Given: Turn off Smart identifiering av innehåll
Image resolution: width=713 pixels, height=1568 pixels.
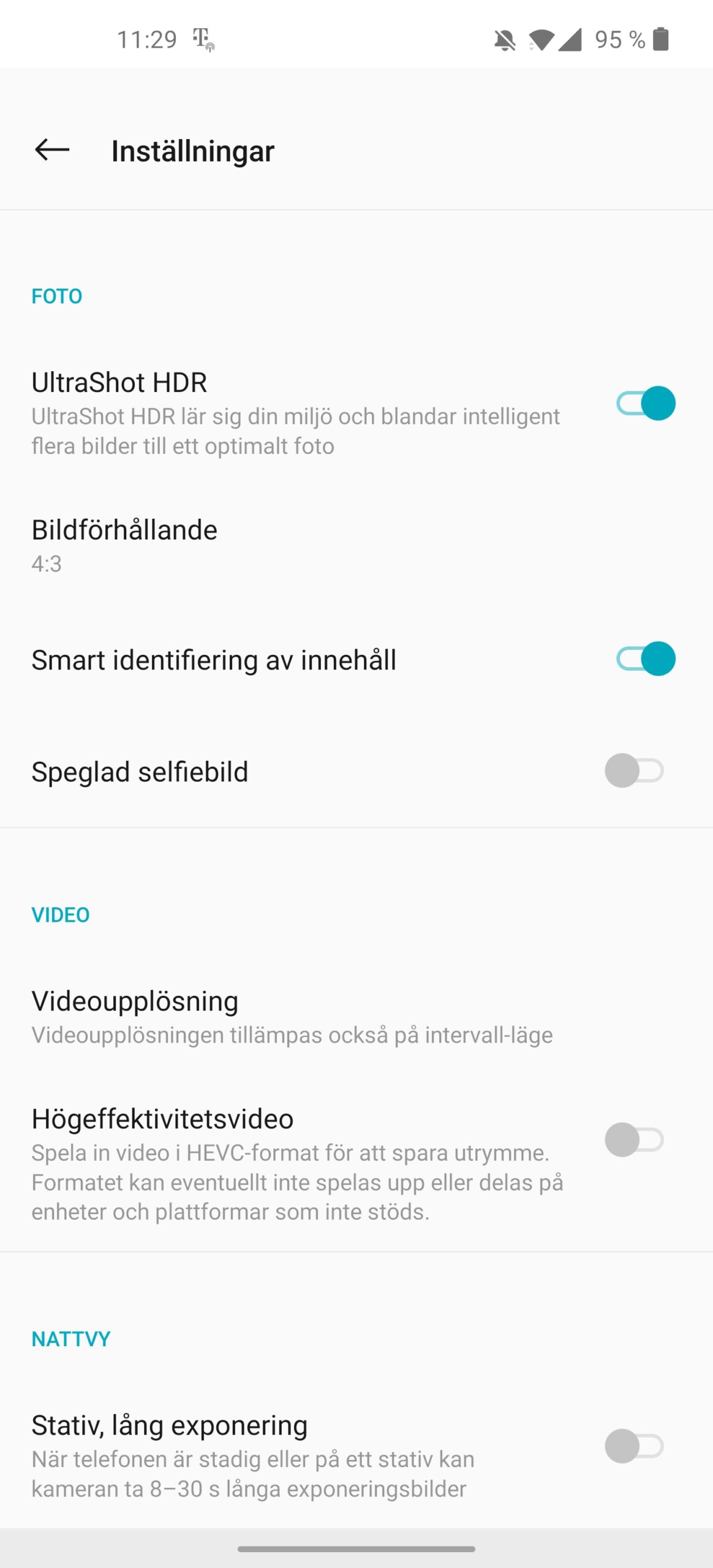Looking at the screenshot, I should [x=646, y=658].
